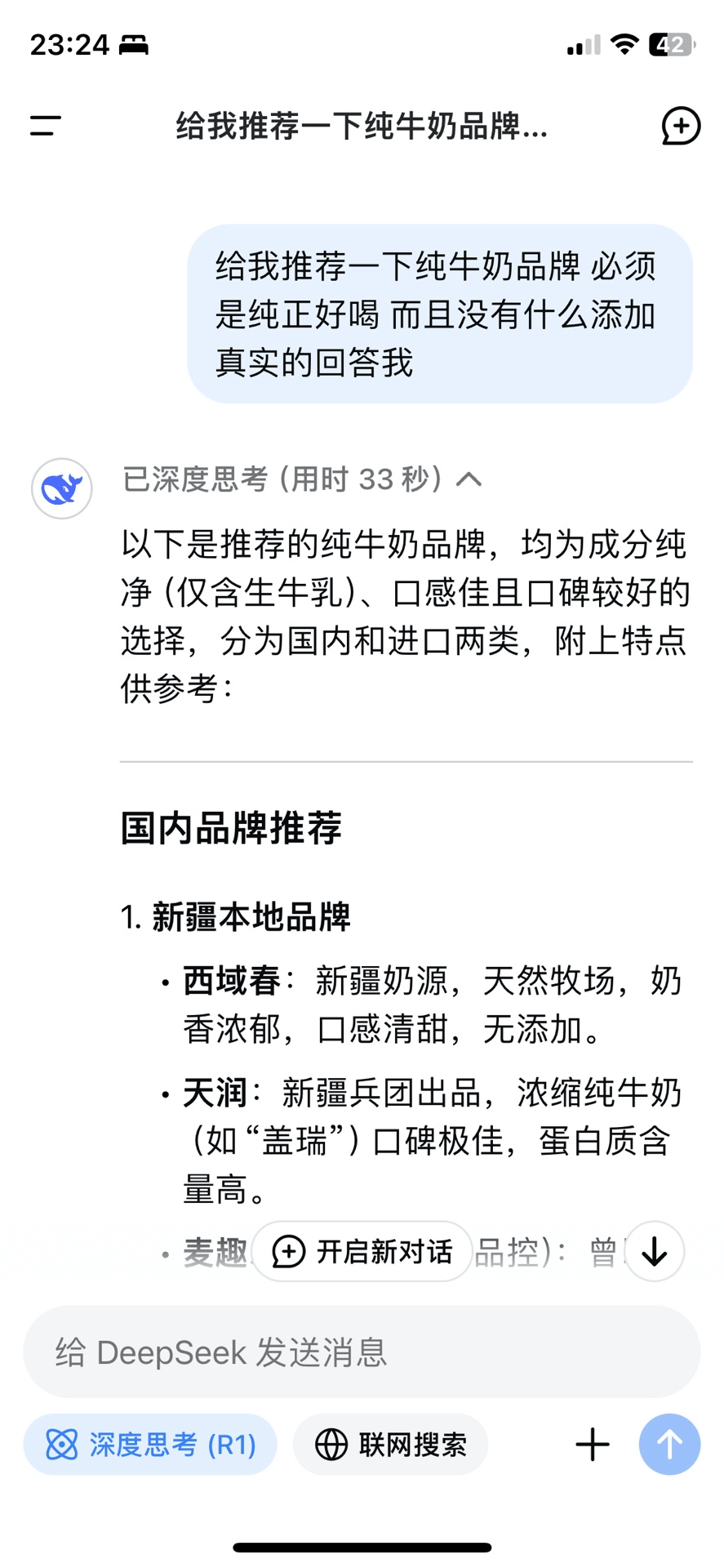Open attachment options with plus icon

[x=592, y=1445]
